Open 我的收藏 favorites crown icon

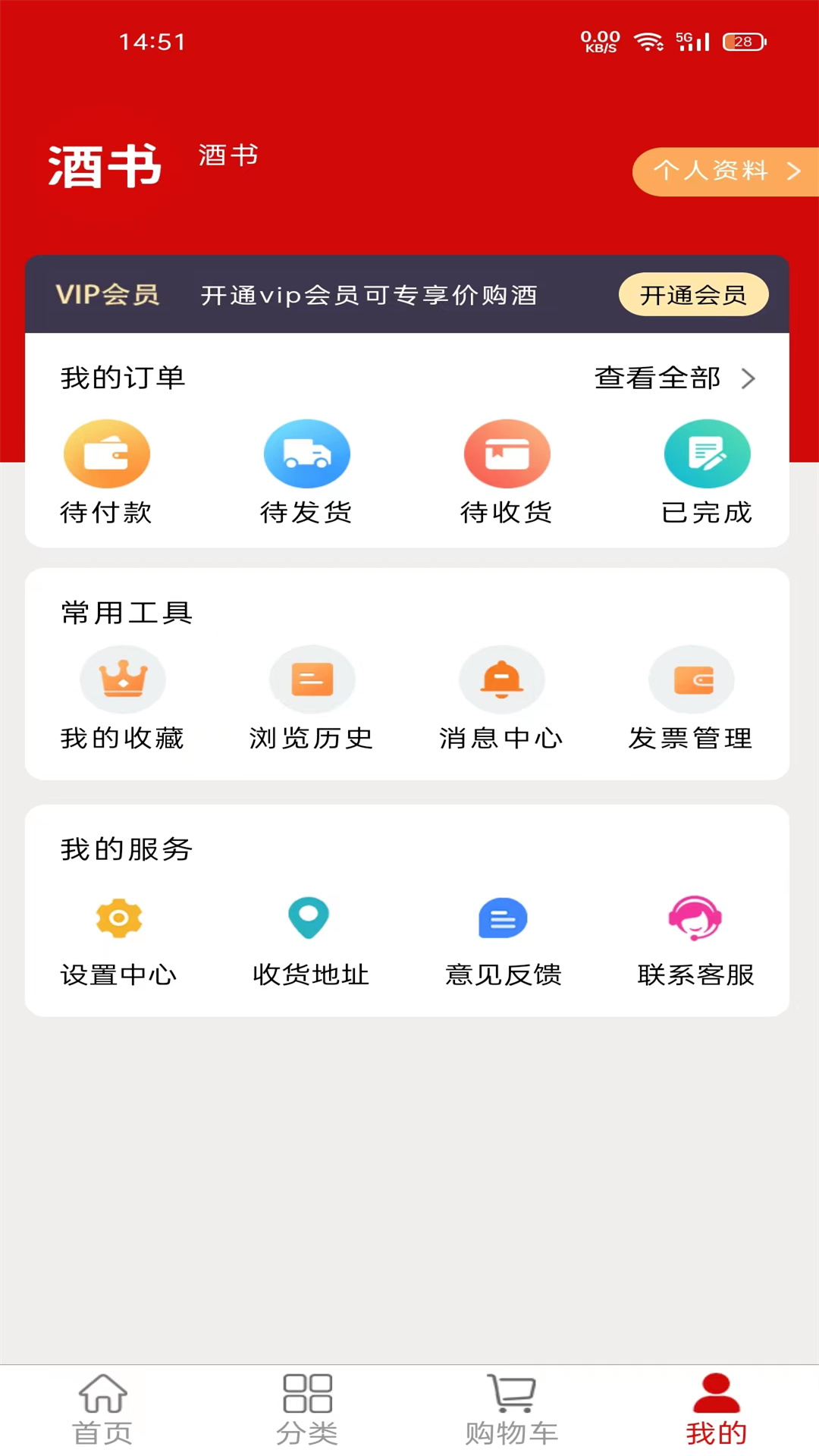pos(124,679)
